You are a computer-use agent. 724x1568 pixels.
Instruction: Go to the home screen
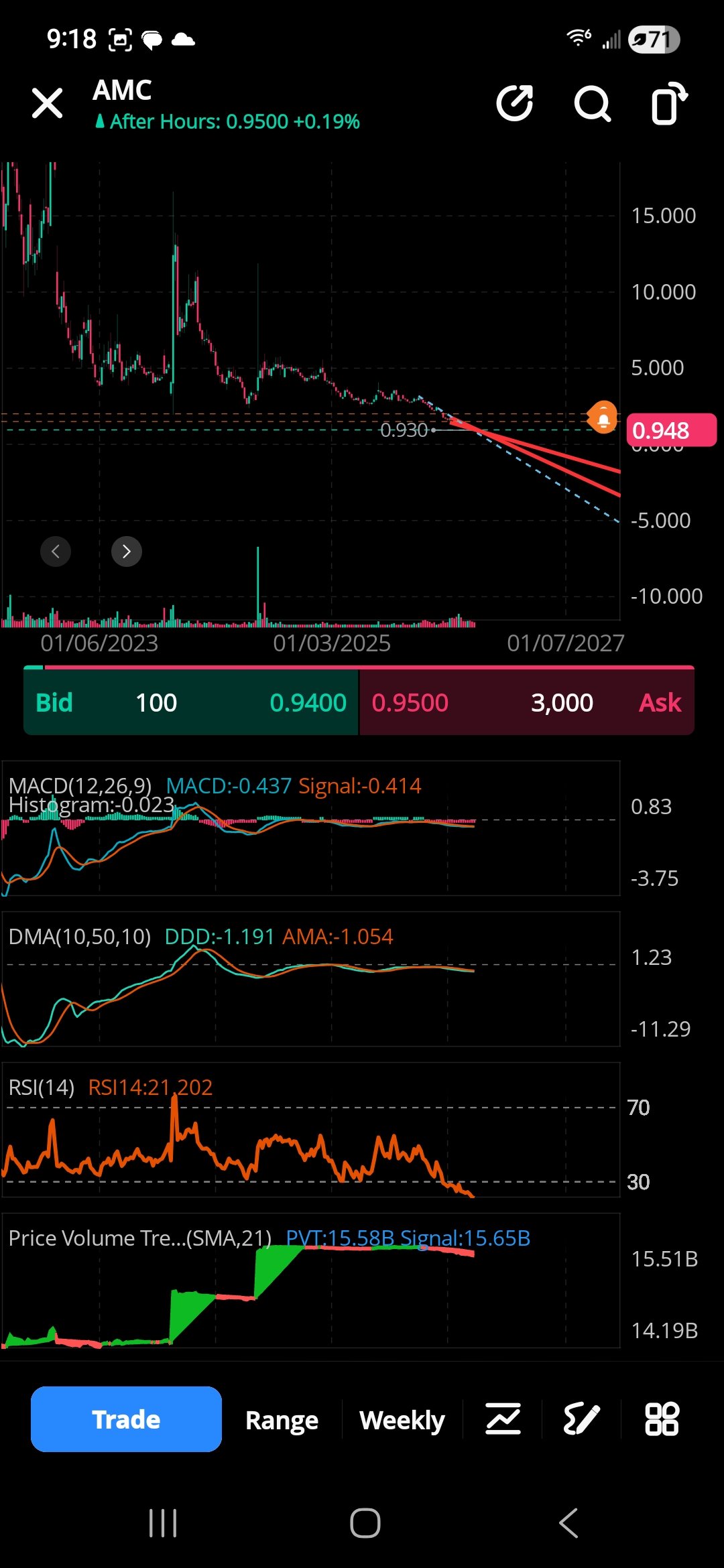(x=365, y=1523)
